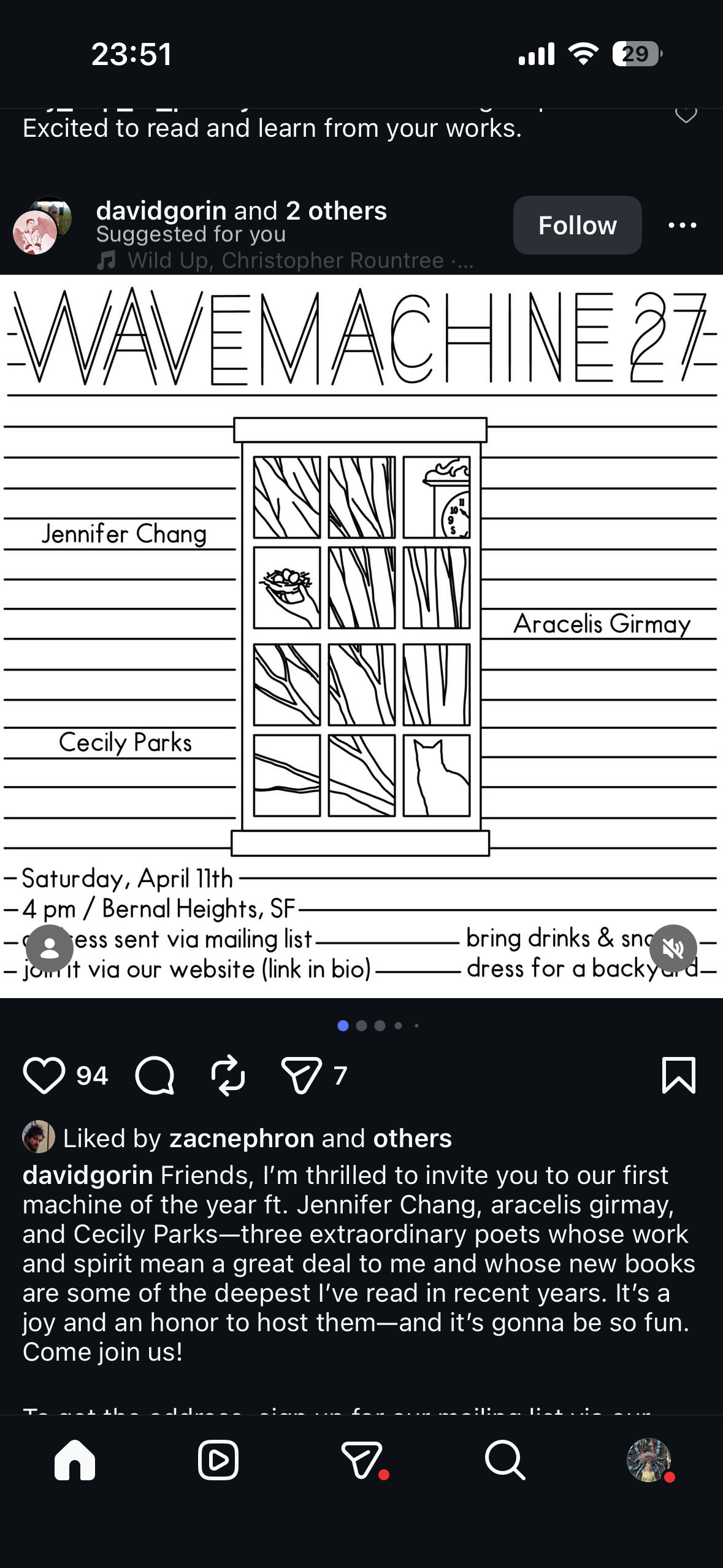View tagged people on the post
This screenshot has height=1568, width=723.
tap(50, 948)
